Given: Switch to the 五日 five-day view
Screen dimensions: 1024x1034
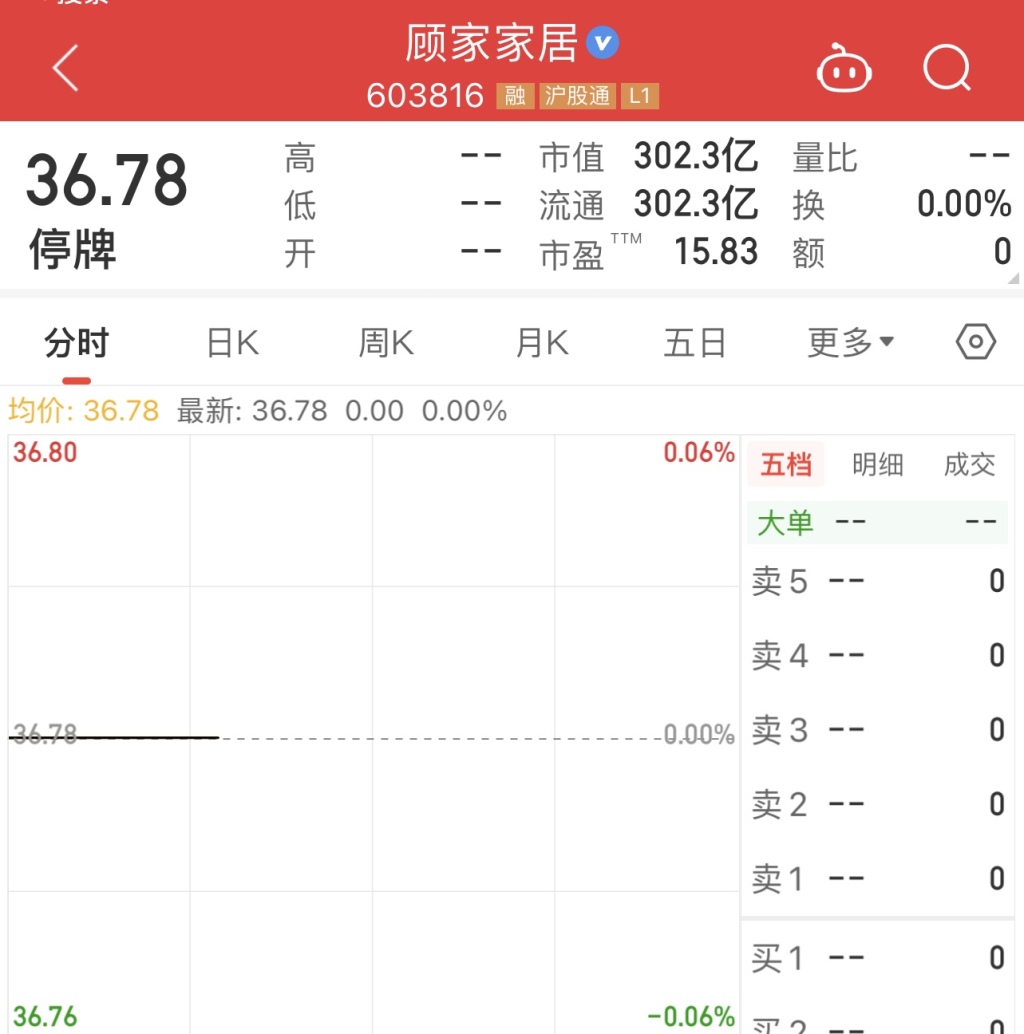Looking at the screenshot, I should coord(694,342).
